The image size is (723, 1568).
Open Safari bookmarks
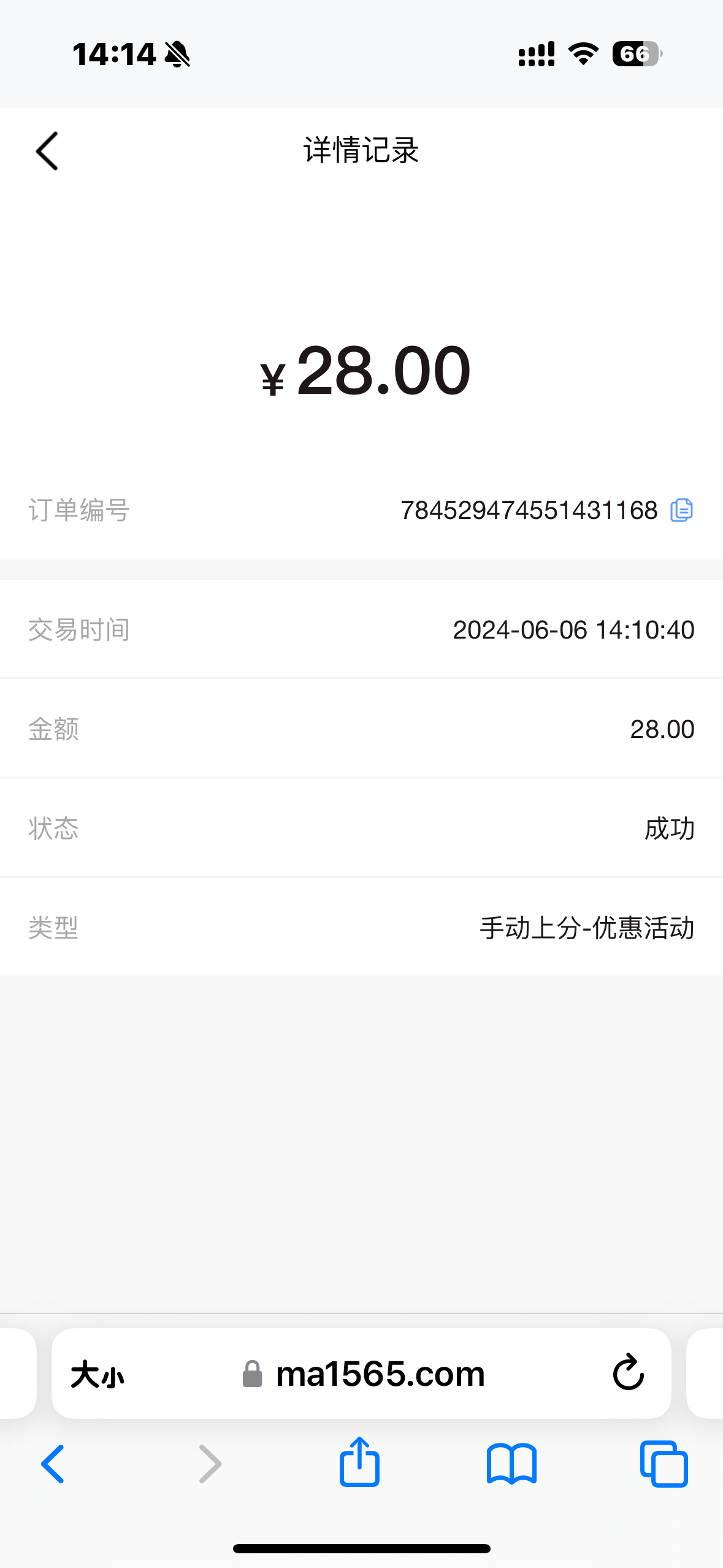pos(511,1464)
